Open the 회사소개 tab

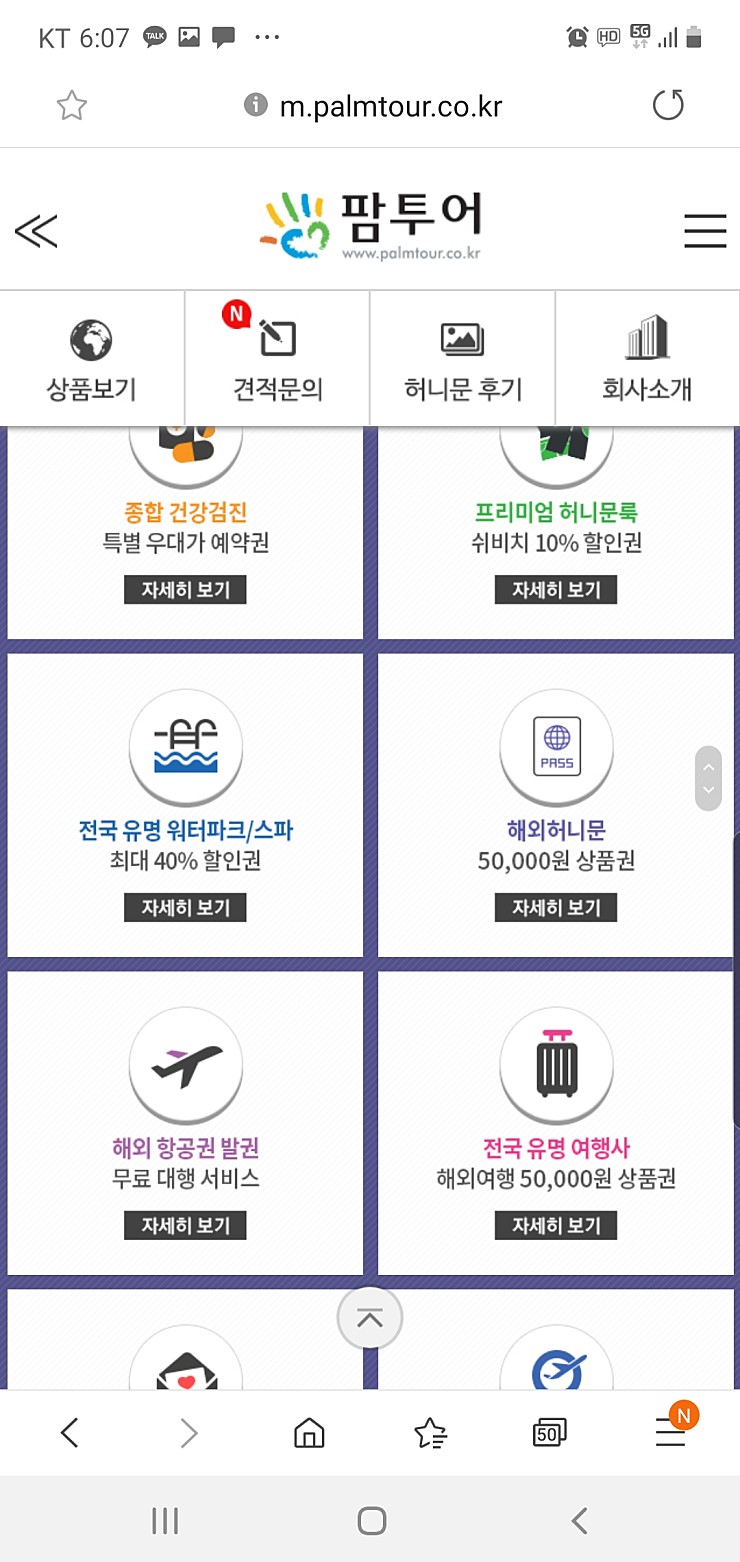point(647,360)
